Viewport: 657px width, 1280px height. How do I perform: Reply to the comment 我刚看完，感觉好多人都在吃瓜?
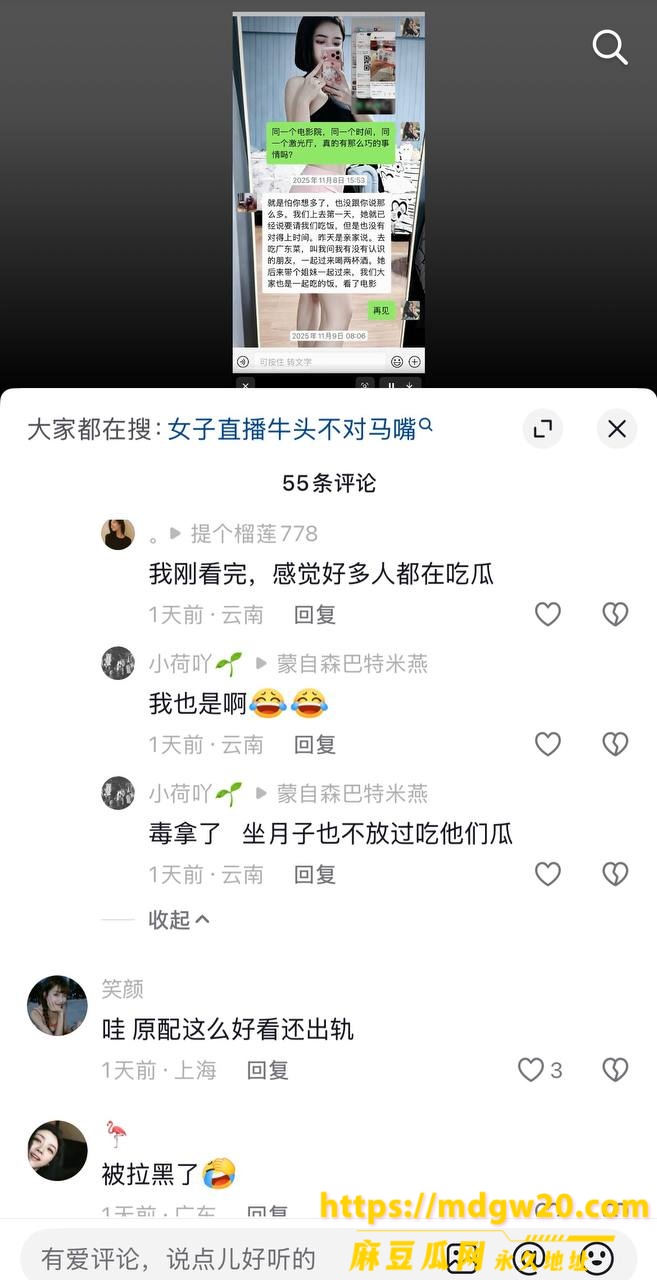(x=314, y=614)
